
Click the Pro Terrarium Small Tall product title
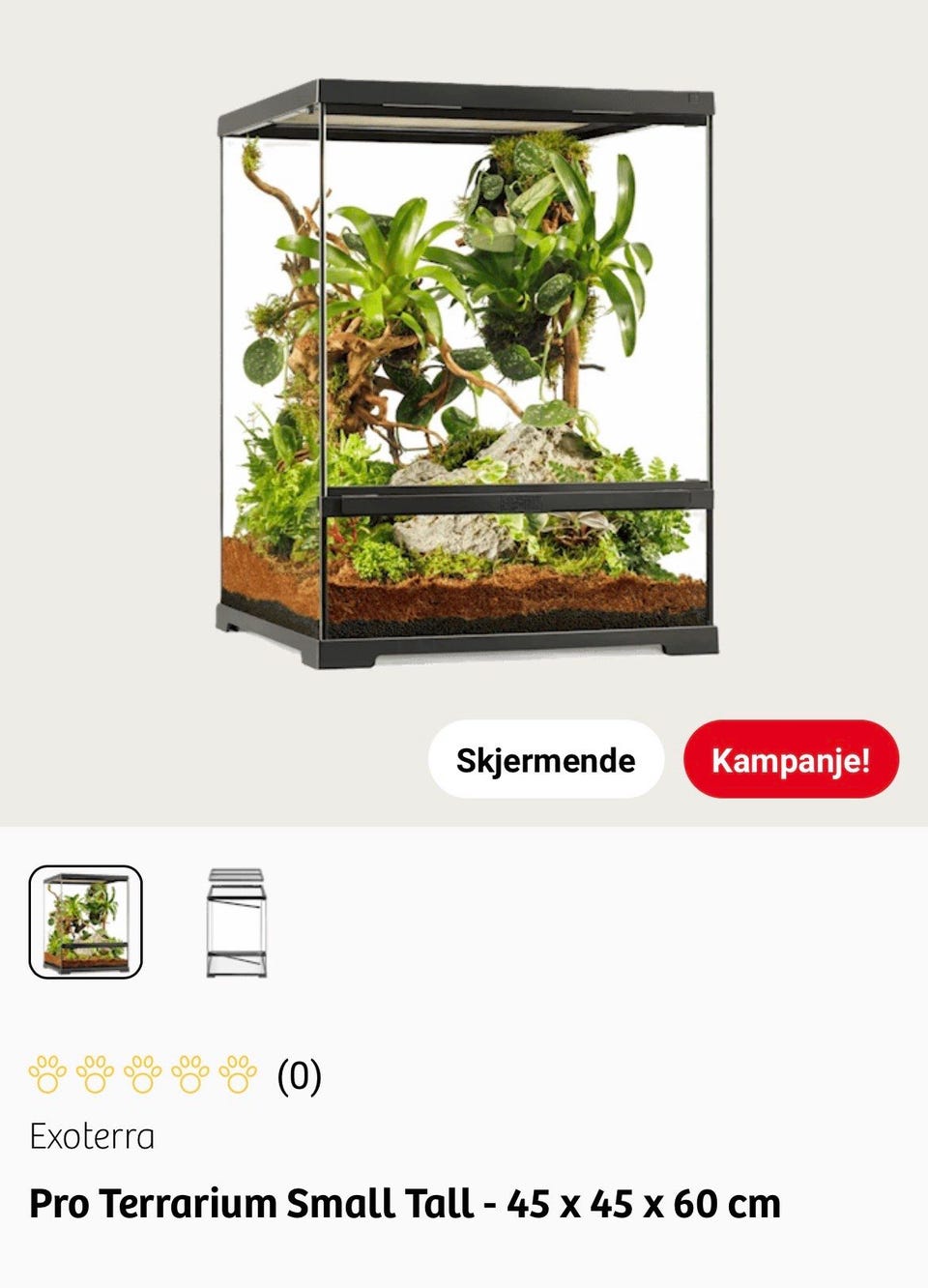[406, 1204]
